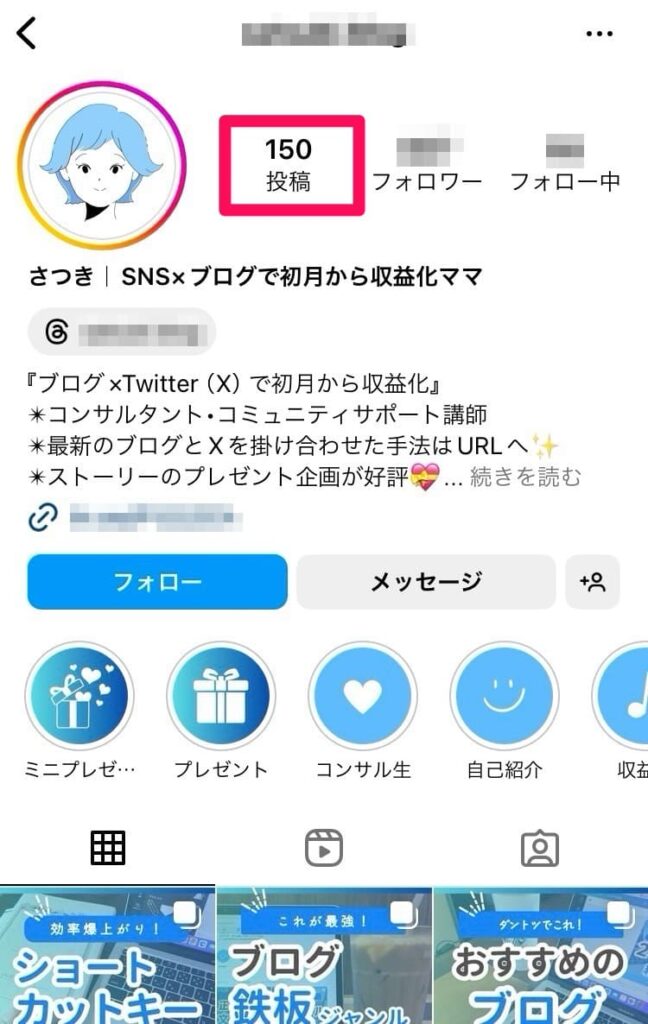Switch to the posts grid tab
Viewport: 648px width, 1024px height.
[108, 848]
